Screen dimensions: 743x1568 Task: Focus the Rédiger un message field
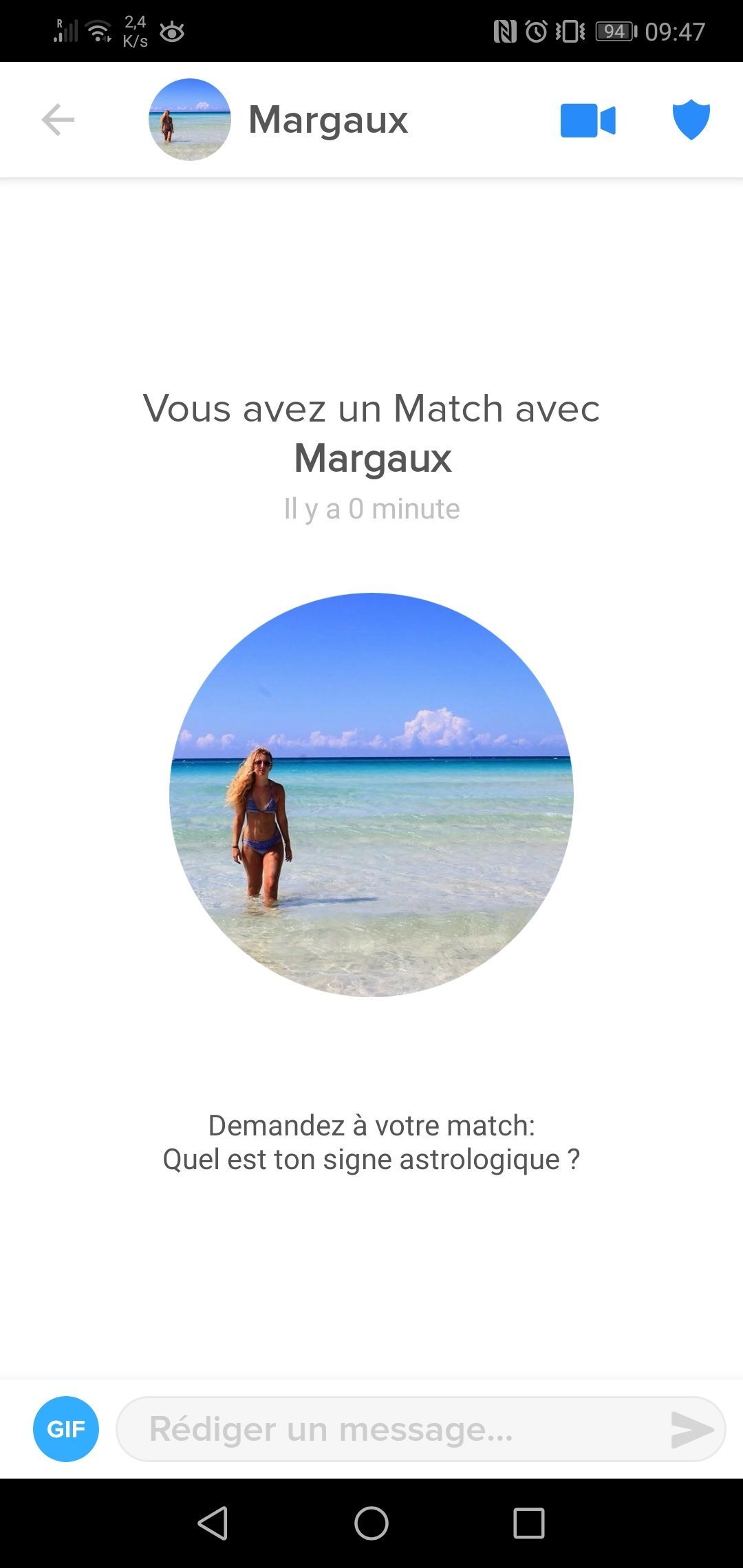pyautogui.click(x=392, y=1428)
